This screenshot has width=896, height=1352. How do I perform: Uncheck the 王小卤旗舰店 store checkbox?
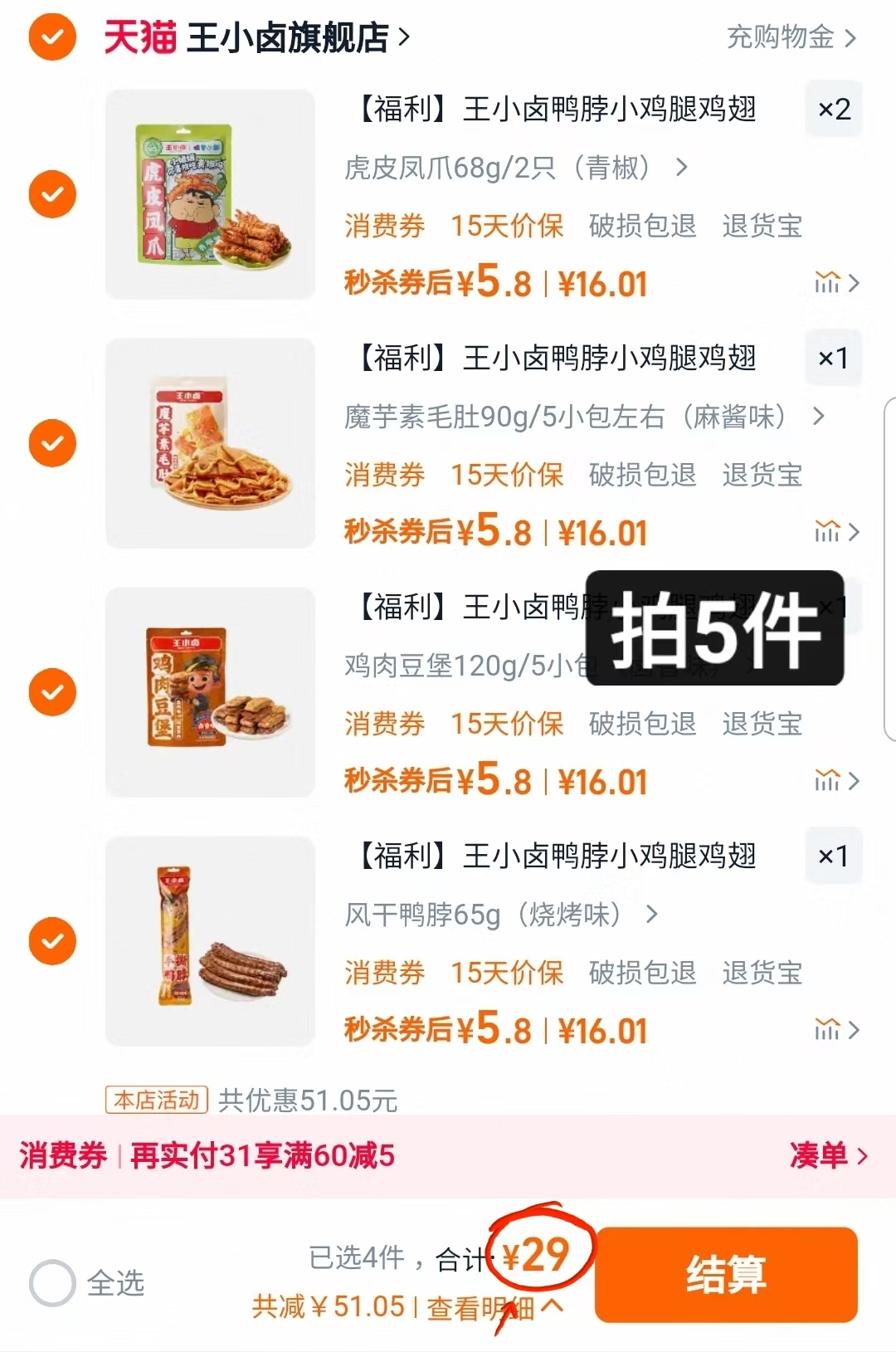click(51, 37)
